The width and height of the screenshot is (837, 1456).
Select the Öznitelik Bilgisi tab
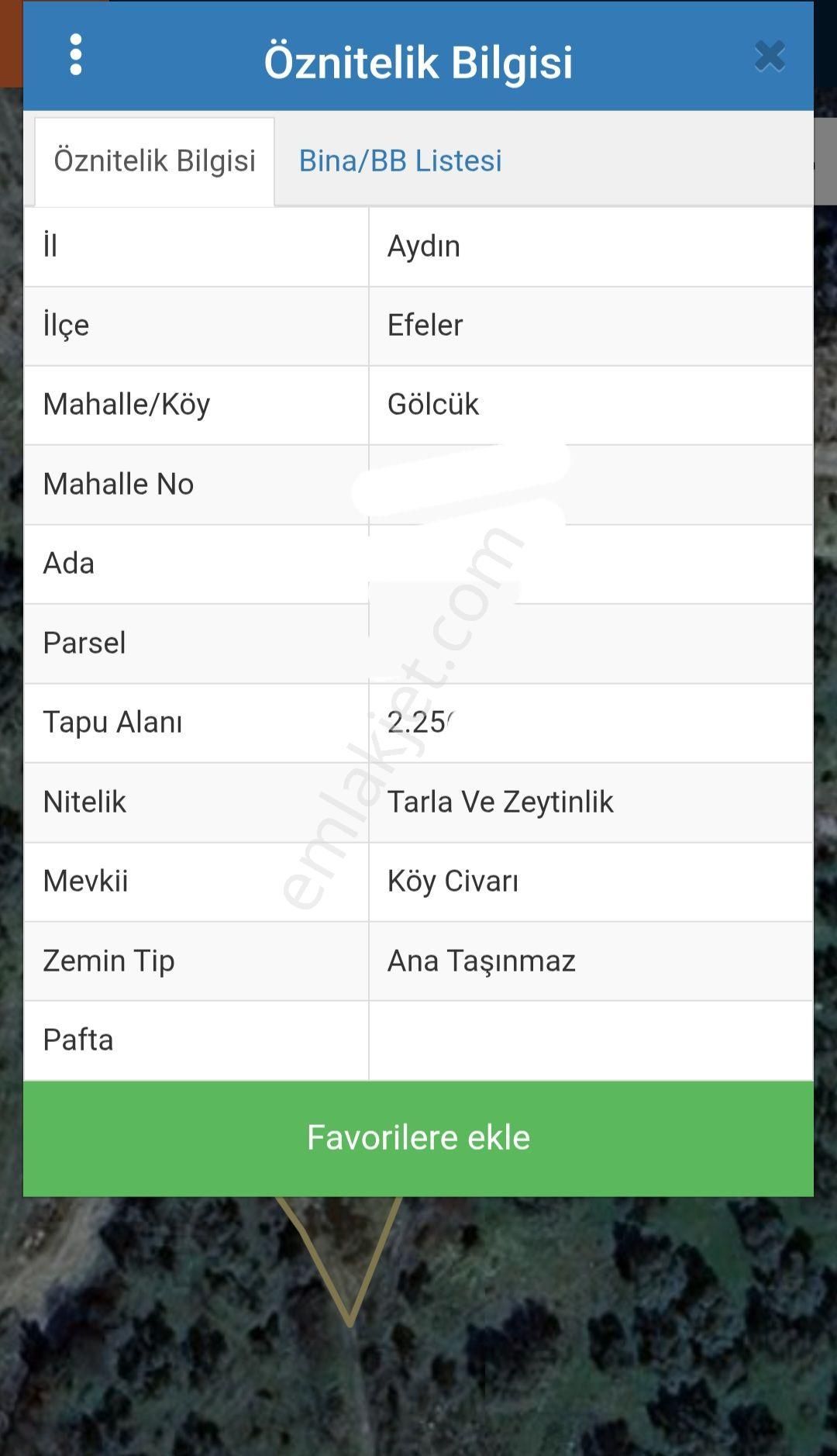153,161
